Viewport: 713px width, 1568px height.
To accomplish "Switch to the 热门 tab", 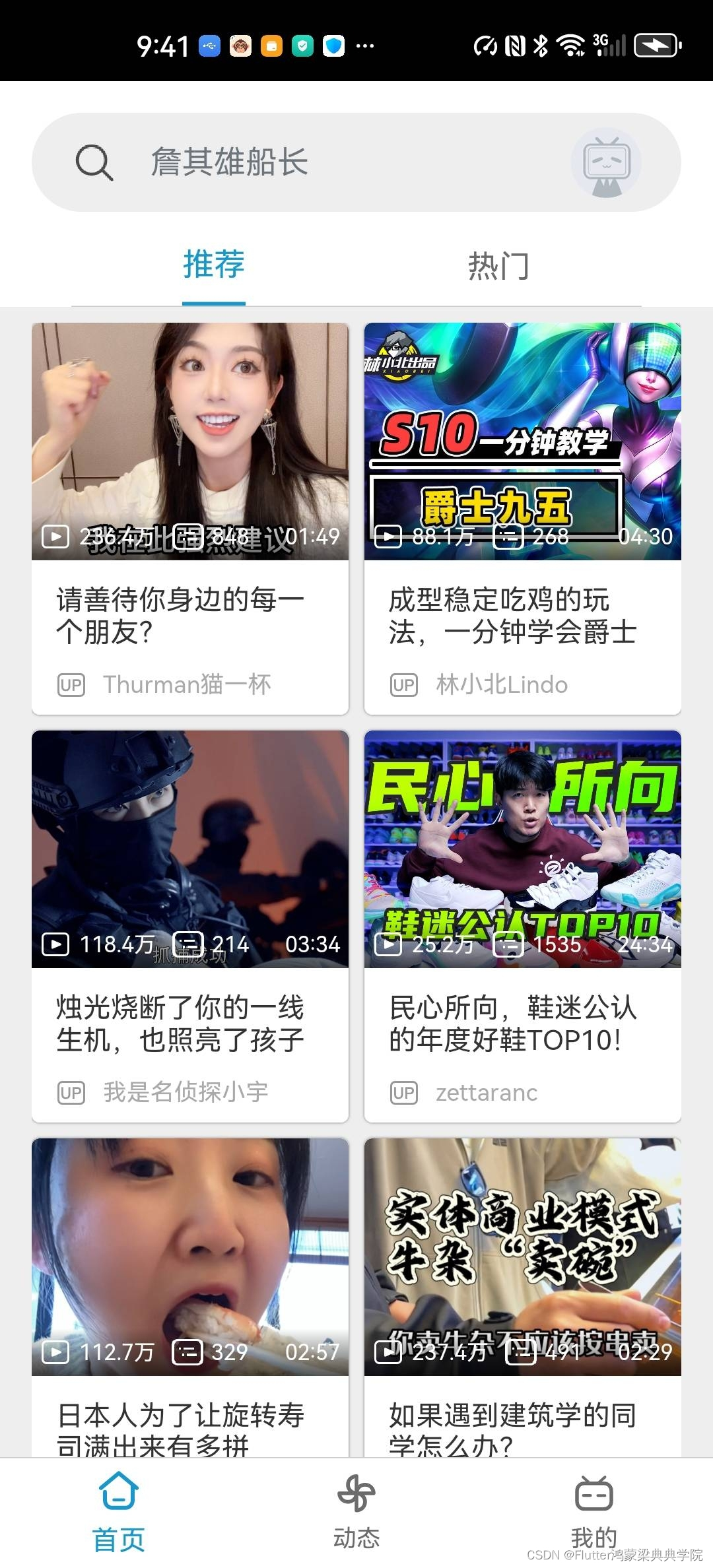I will click(498, 265).
